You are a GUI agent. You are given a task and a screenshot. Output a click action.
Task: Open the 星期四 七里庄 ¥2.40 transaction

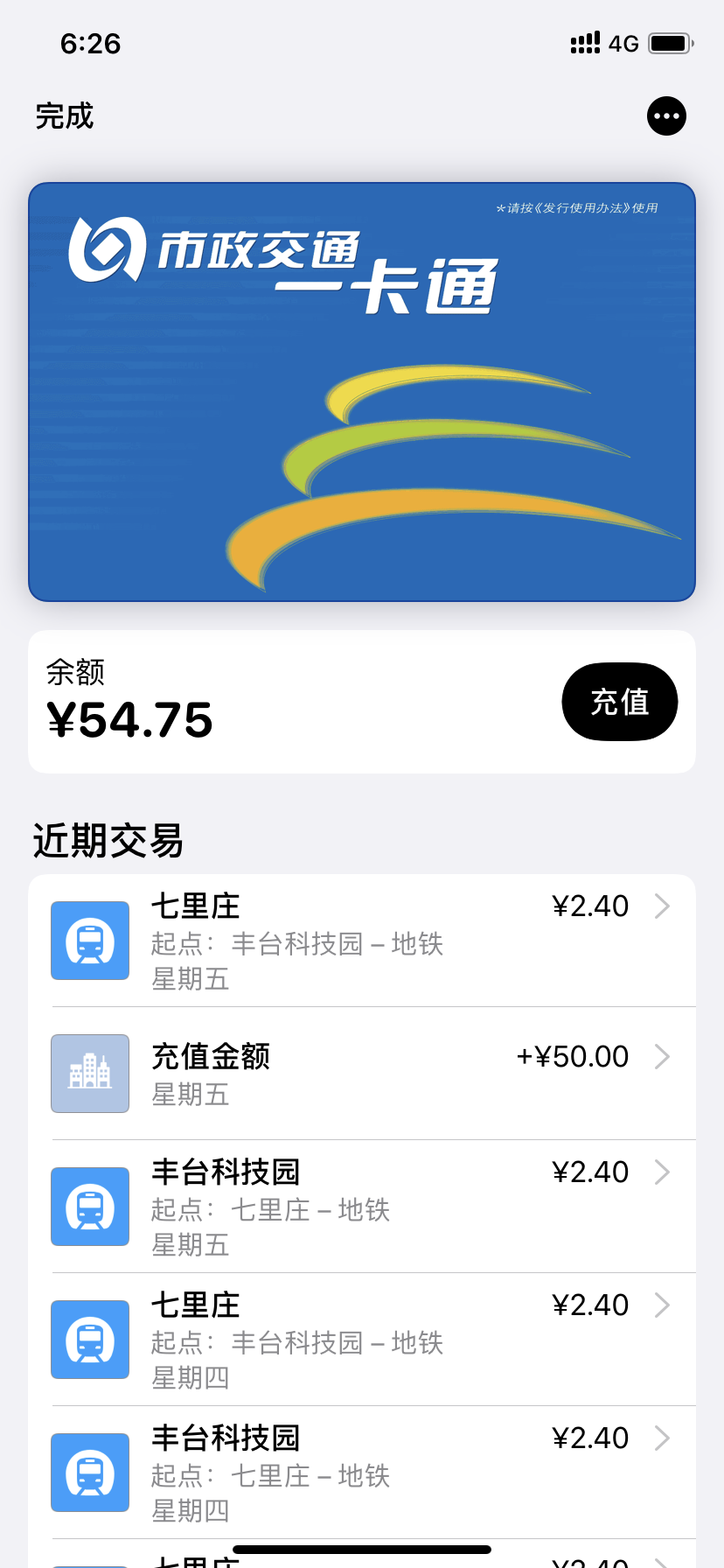click(x=362, y=1340)
